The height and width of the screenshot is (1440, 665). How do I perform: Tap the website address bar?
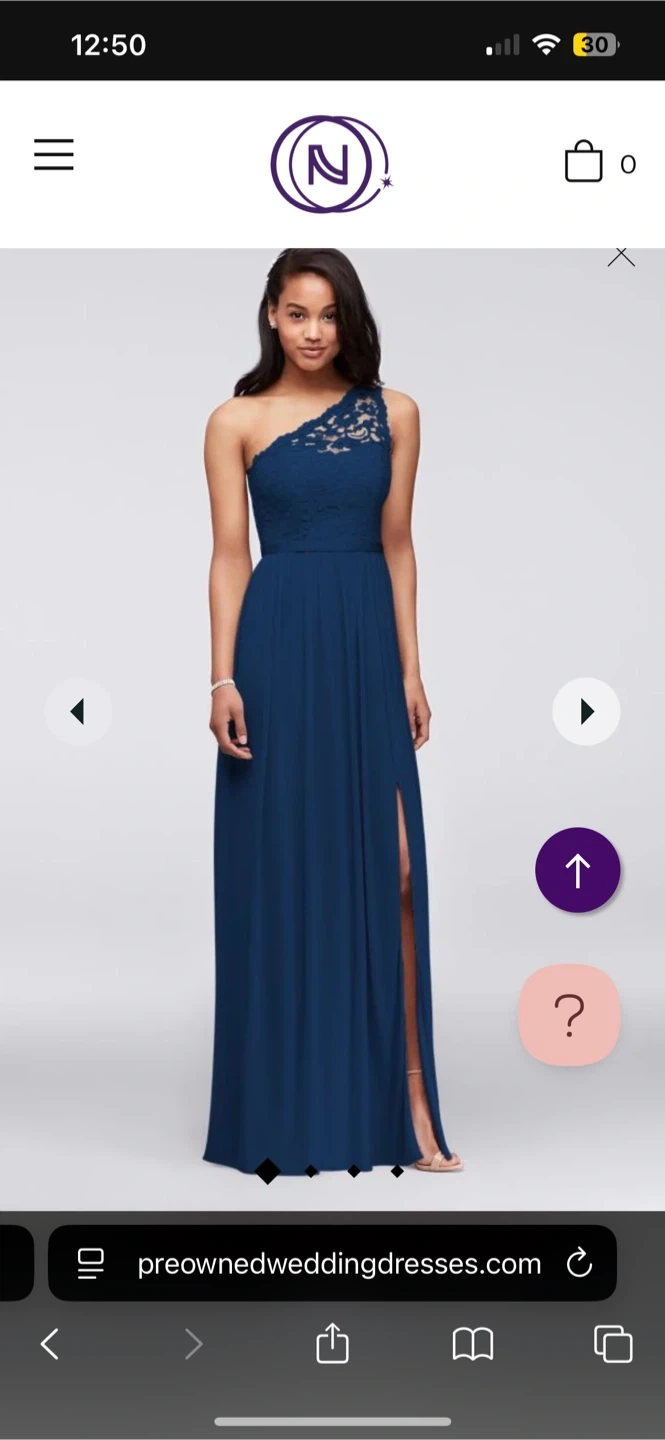click(339, 1264)
